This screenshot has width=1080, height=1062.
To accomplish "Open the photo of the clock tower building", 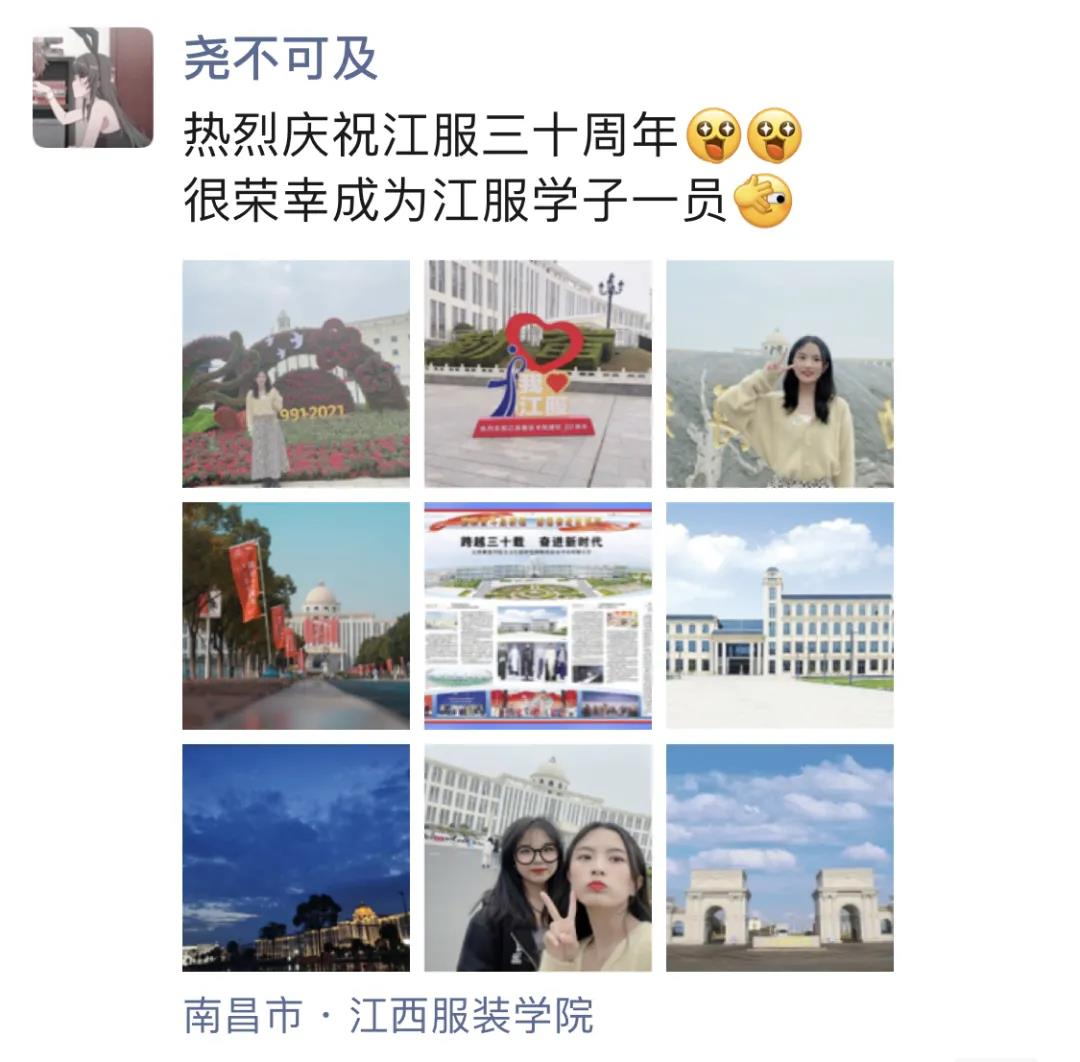I will click(x=780, y=616).
